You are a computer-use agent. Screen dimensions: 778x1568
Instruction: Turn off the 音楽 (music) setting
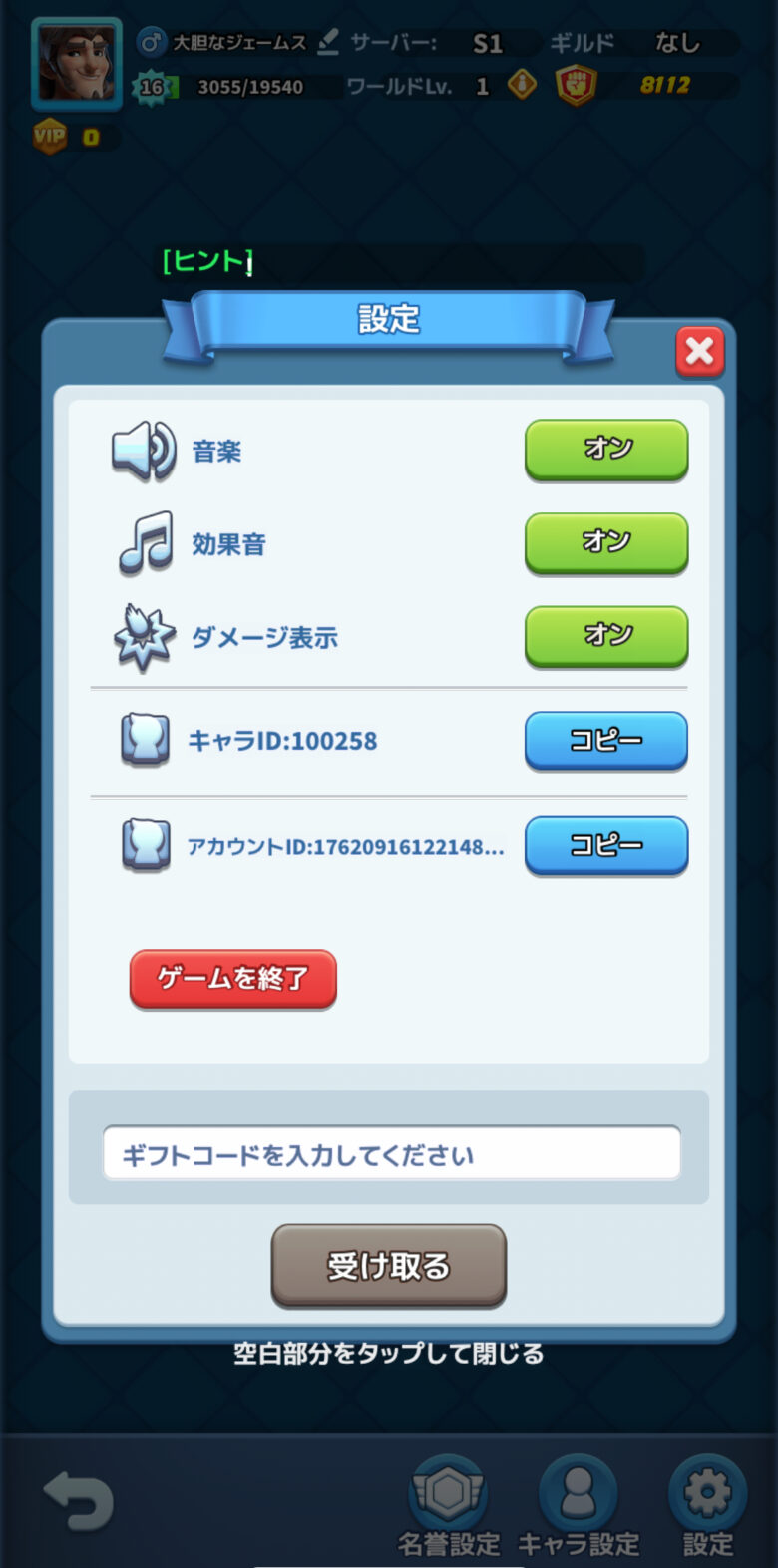tap(605, 451)
